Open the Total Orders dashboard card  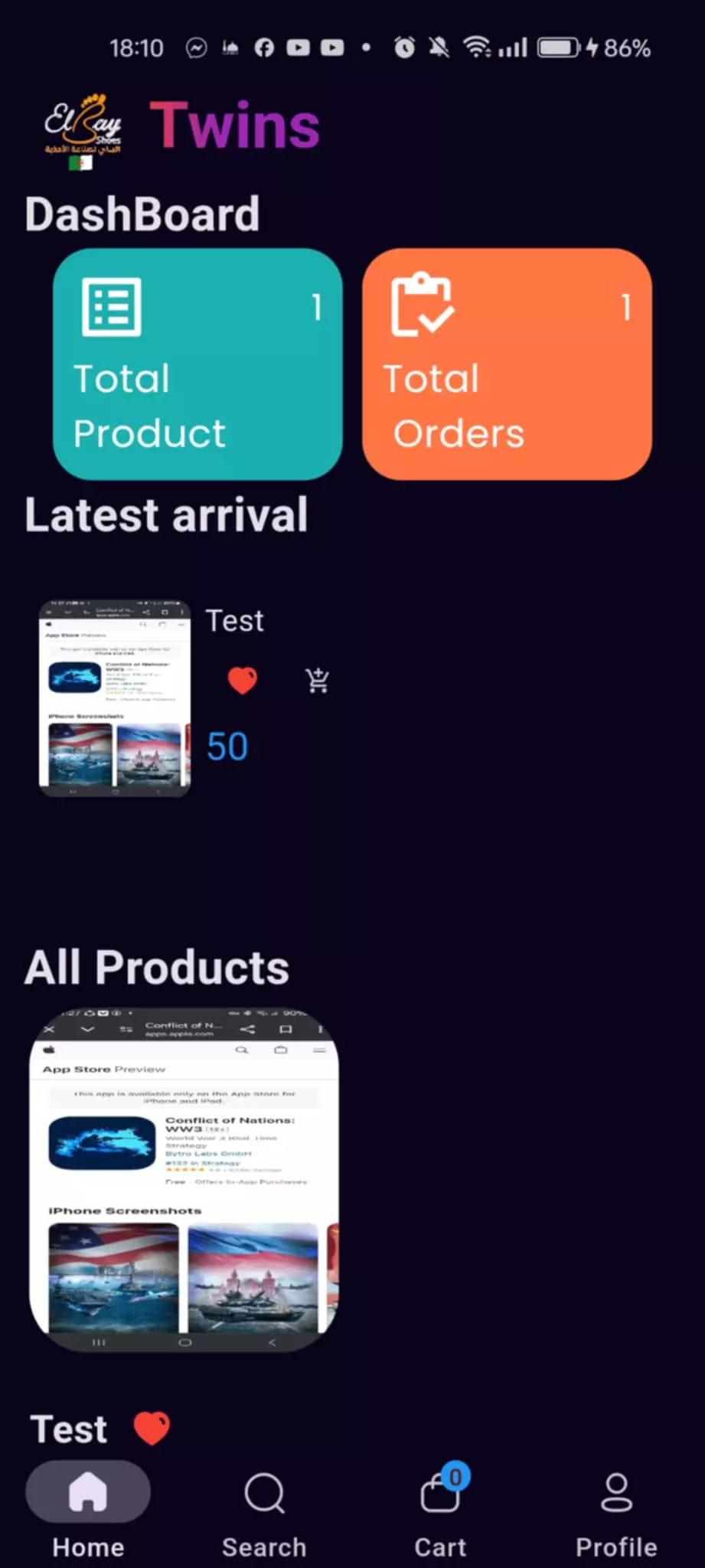[507, 364]
